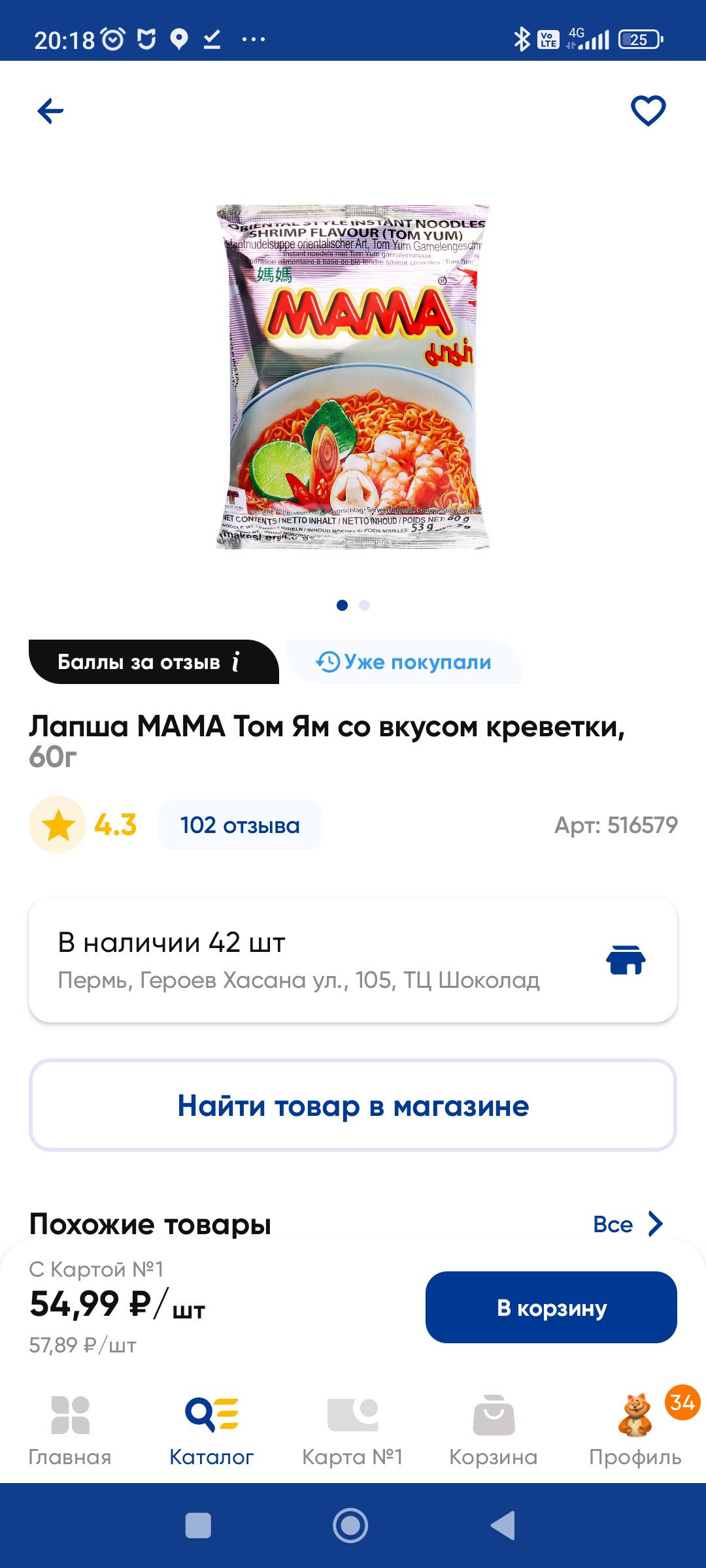Open the Корзина tab
Viewport: 706px width, 1568px height.
tap(494, 1431)
